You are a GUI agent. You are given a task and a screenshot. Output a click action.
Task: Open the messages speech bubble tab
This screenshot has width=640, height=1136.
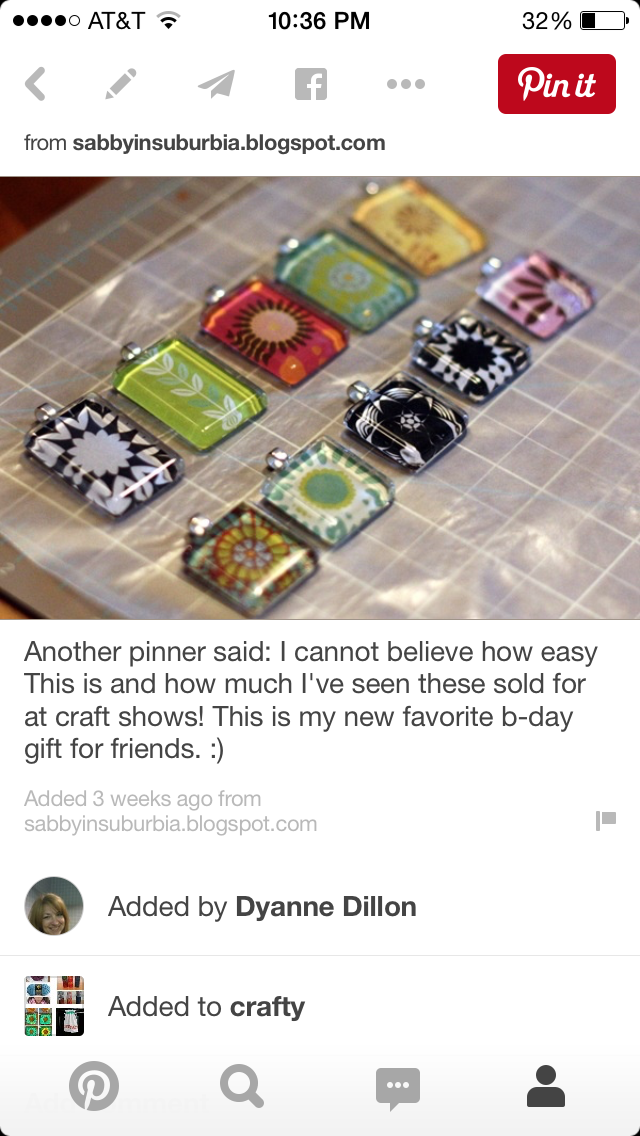397,1088
